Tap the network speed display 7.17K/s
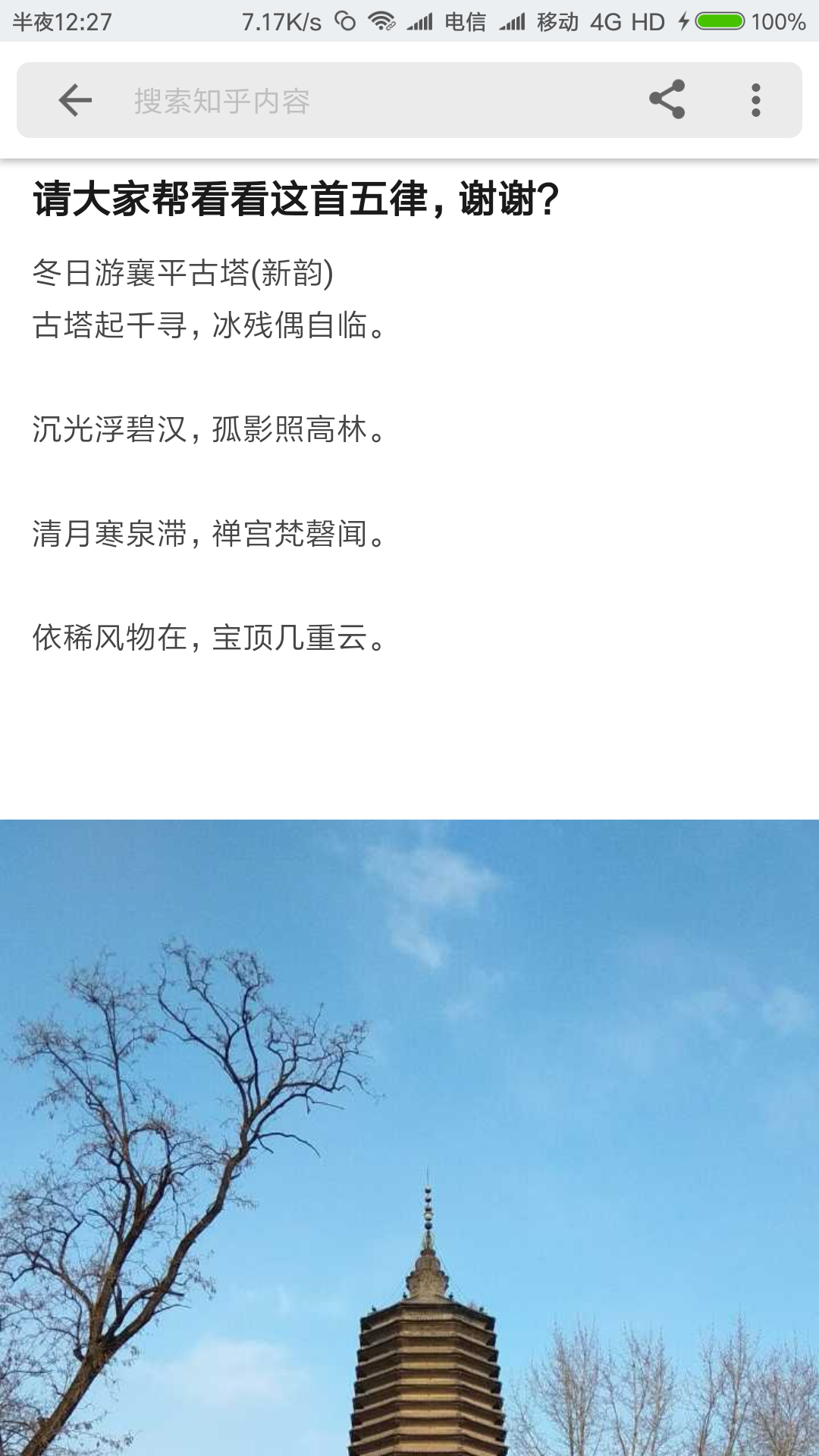This screenshot has width=819, height=1456. 273,21
